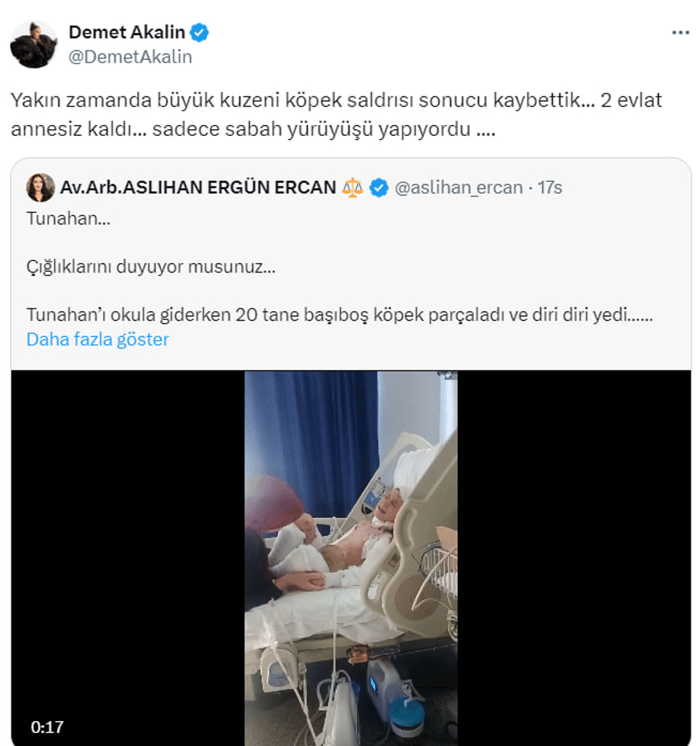Open the @DemetAkalin handle
700x746 pixels.
pos(130,56)
